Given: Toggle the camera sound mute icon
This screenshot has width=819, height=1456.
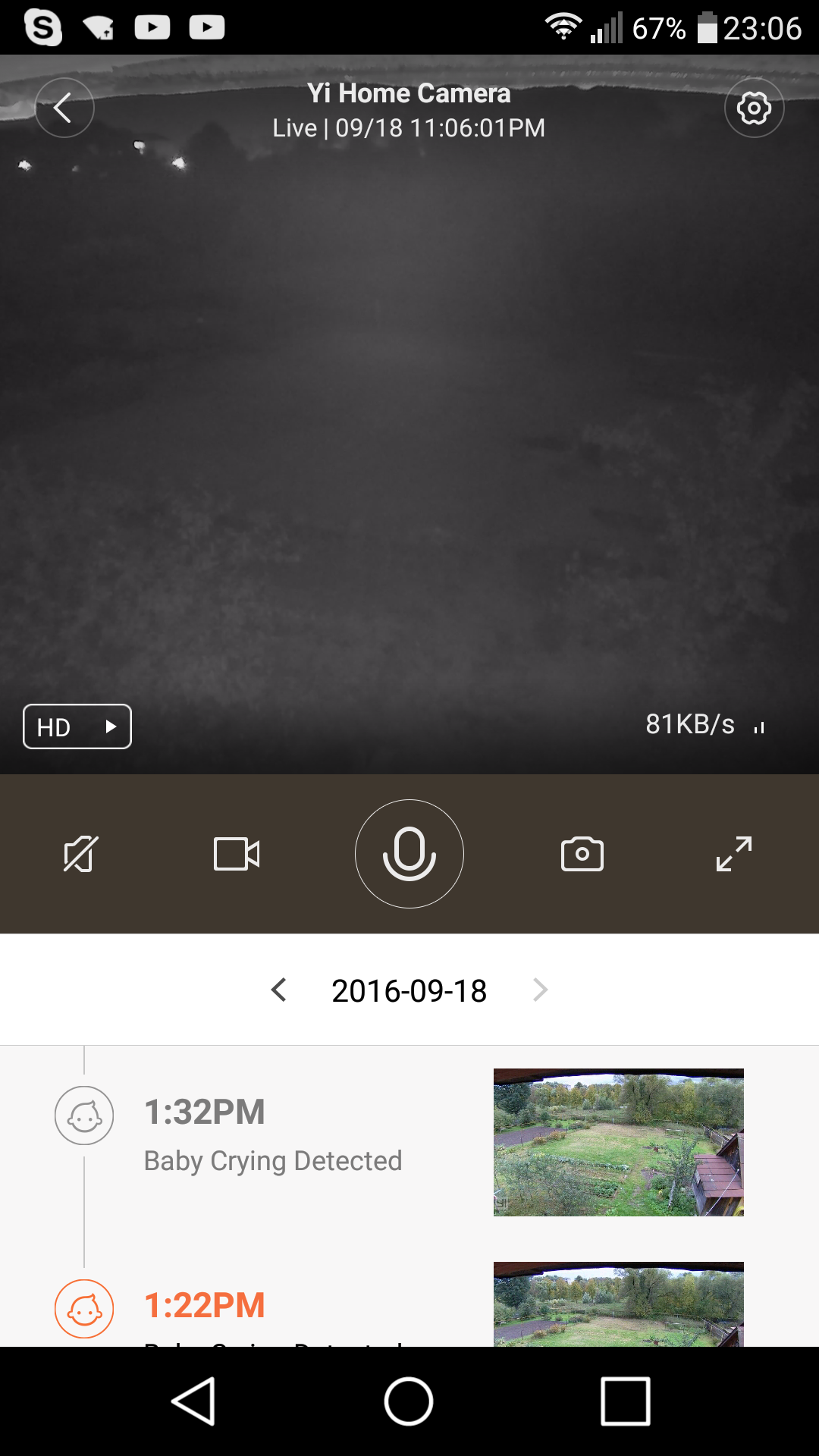Looking at the screenshot, I should point(81,854).
